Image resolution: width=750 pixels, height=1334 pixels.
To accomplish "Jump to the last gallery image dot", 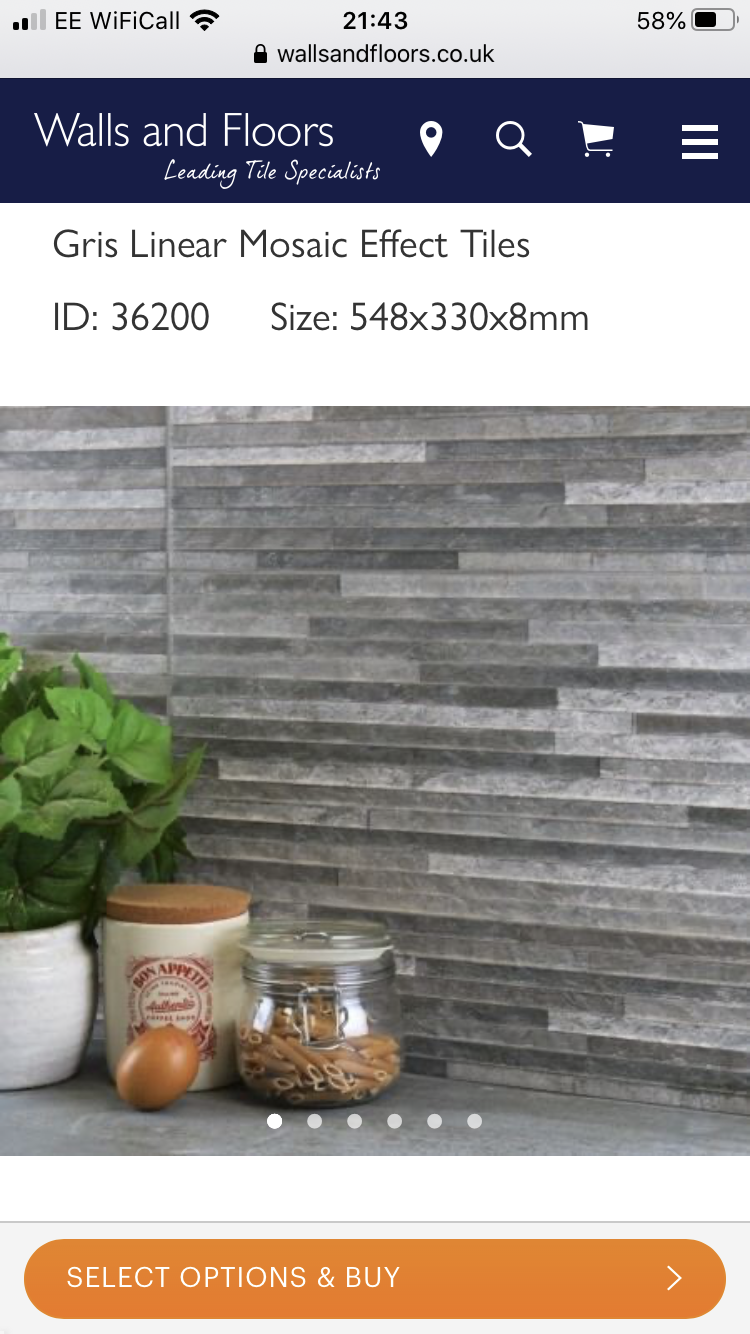I will tap(475, 1121).
